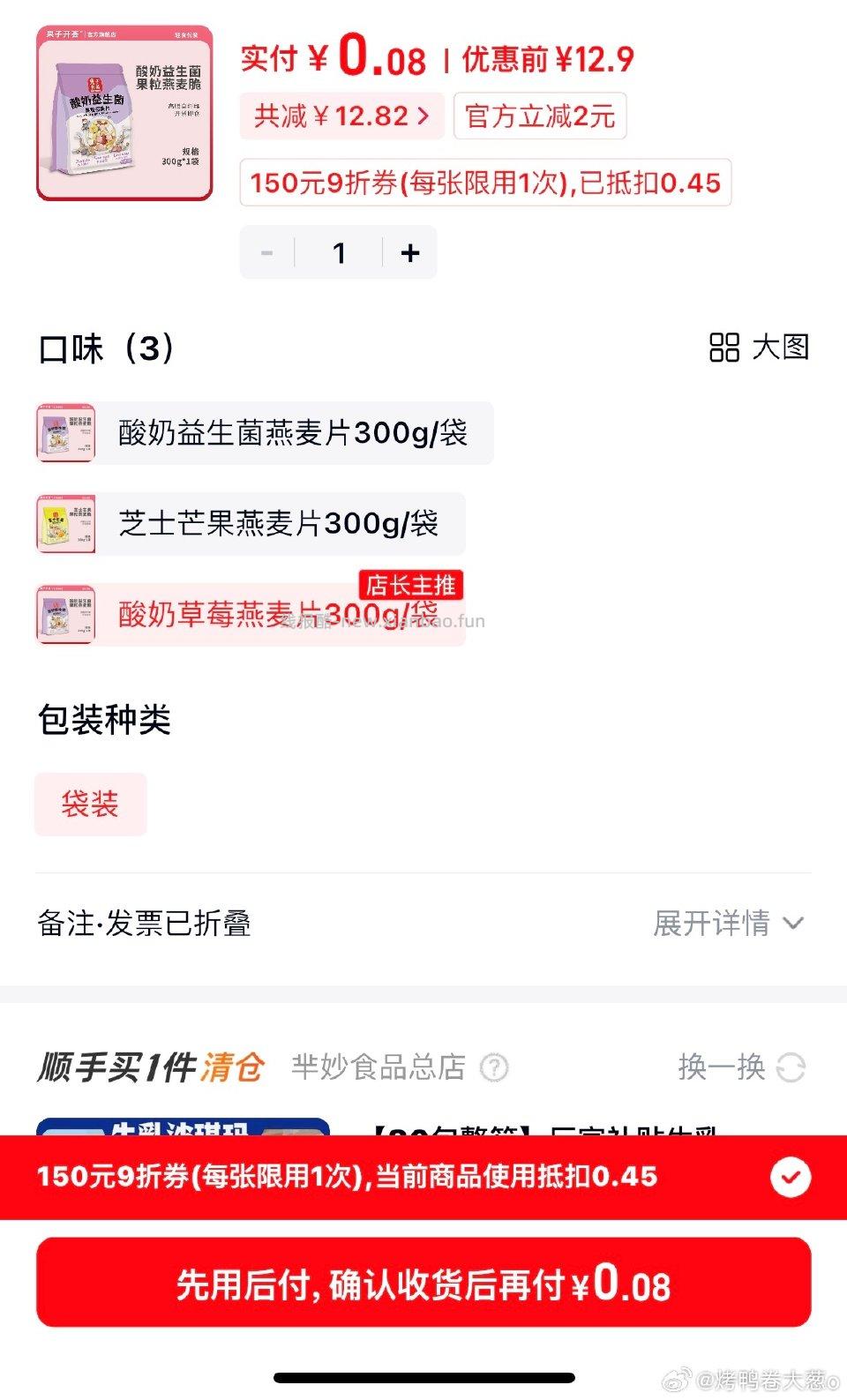Tap the quantity field showing 1
The image size is (847, 1400).
(338, 251)
